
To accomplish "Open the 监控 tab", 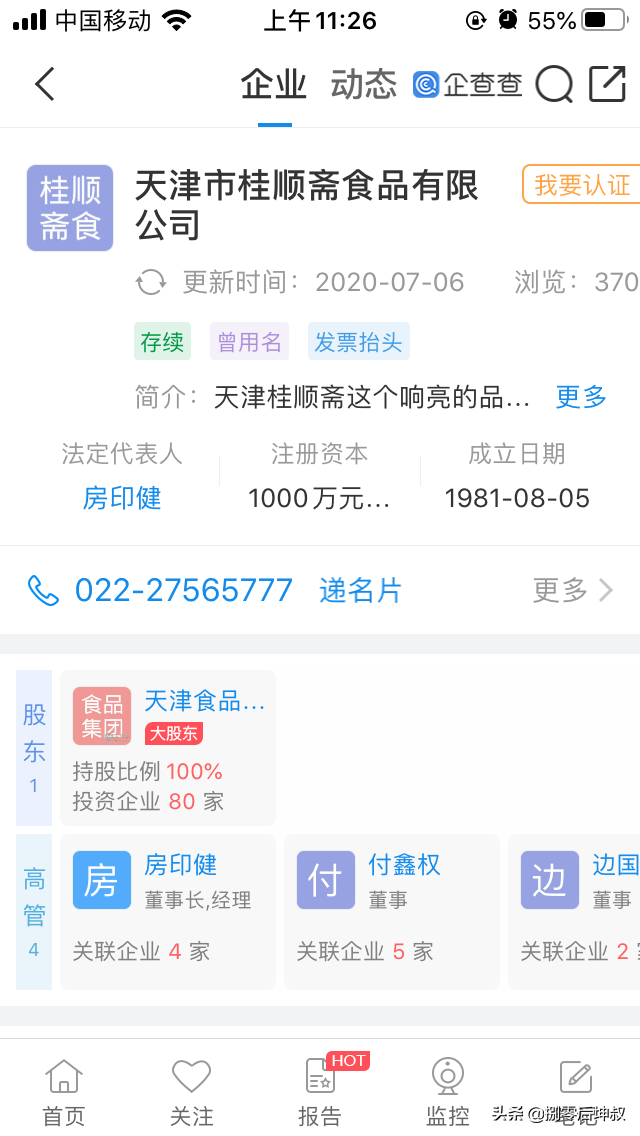I will 447,1092.
